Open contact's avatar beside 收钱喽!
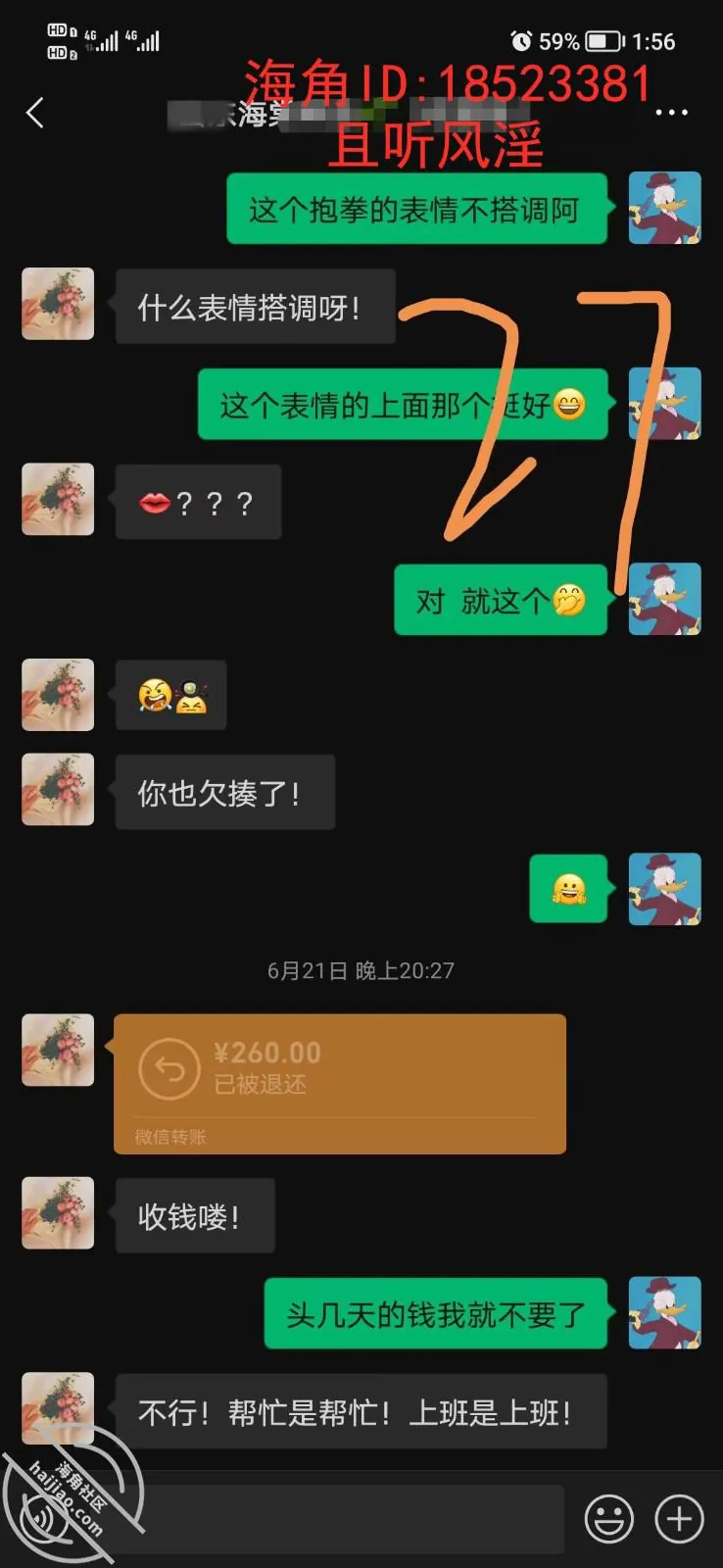The image size is (723, 1568). click(x=58, y=1213)
